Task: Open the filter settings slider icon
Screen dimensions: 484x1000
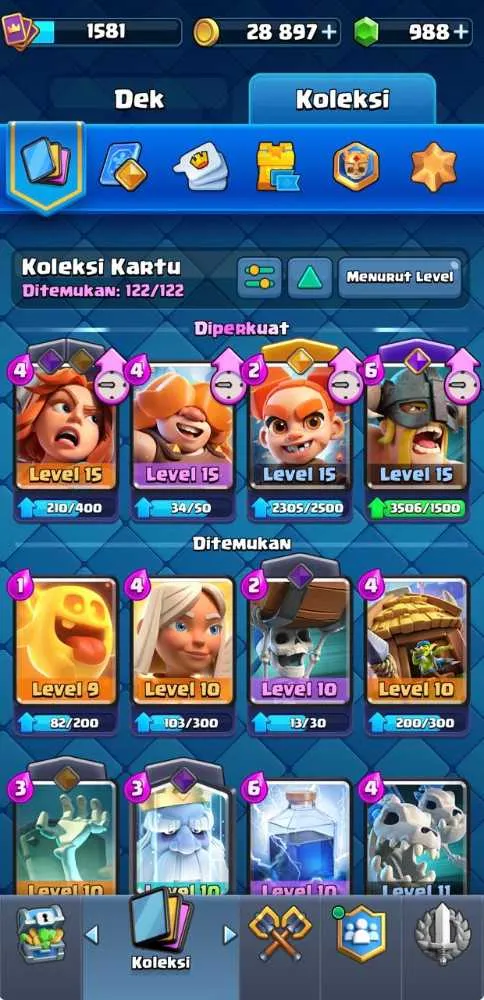Action: tap(260, 277)
